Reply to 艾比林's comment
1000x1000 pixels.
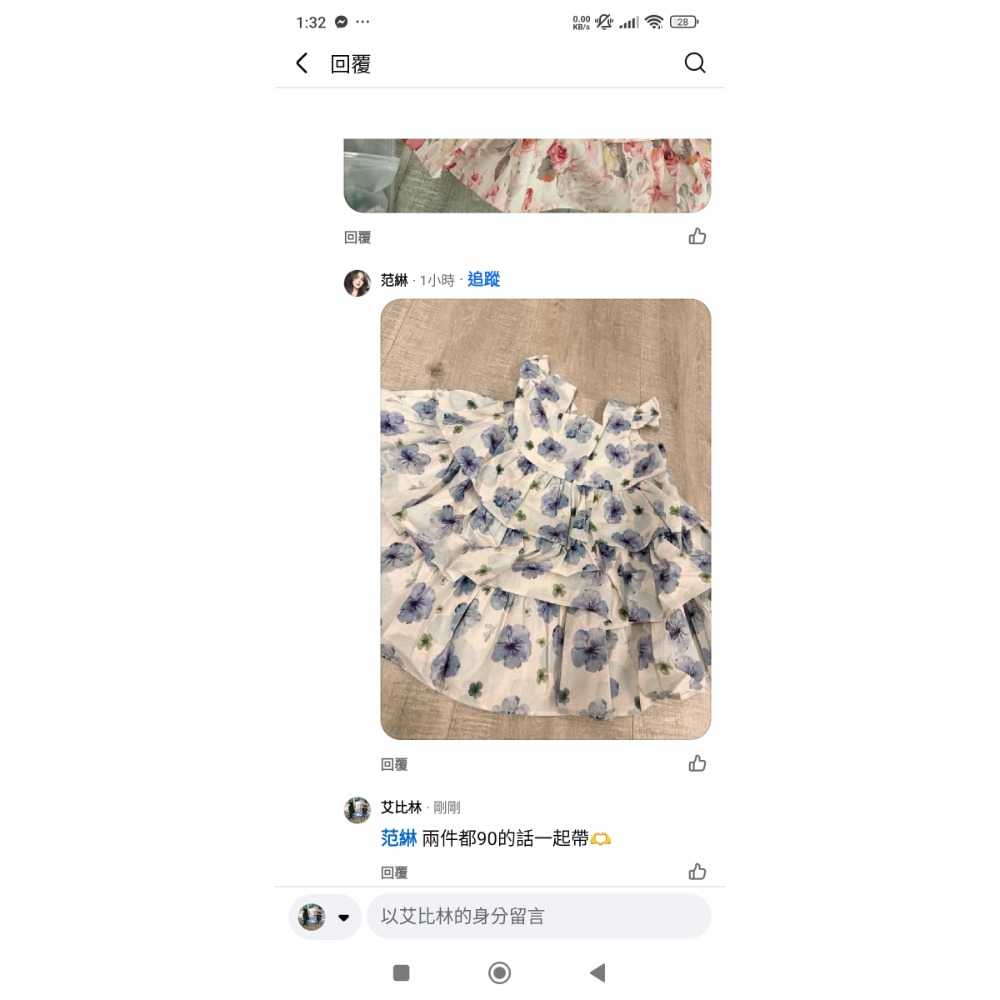click(394, 873)
